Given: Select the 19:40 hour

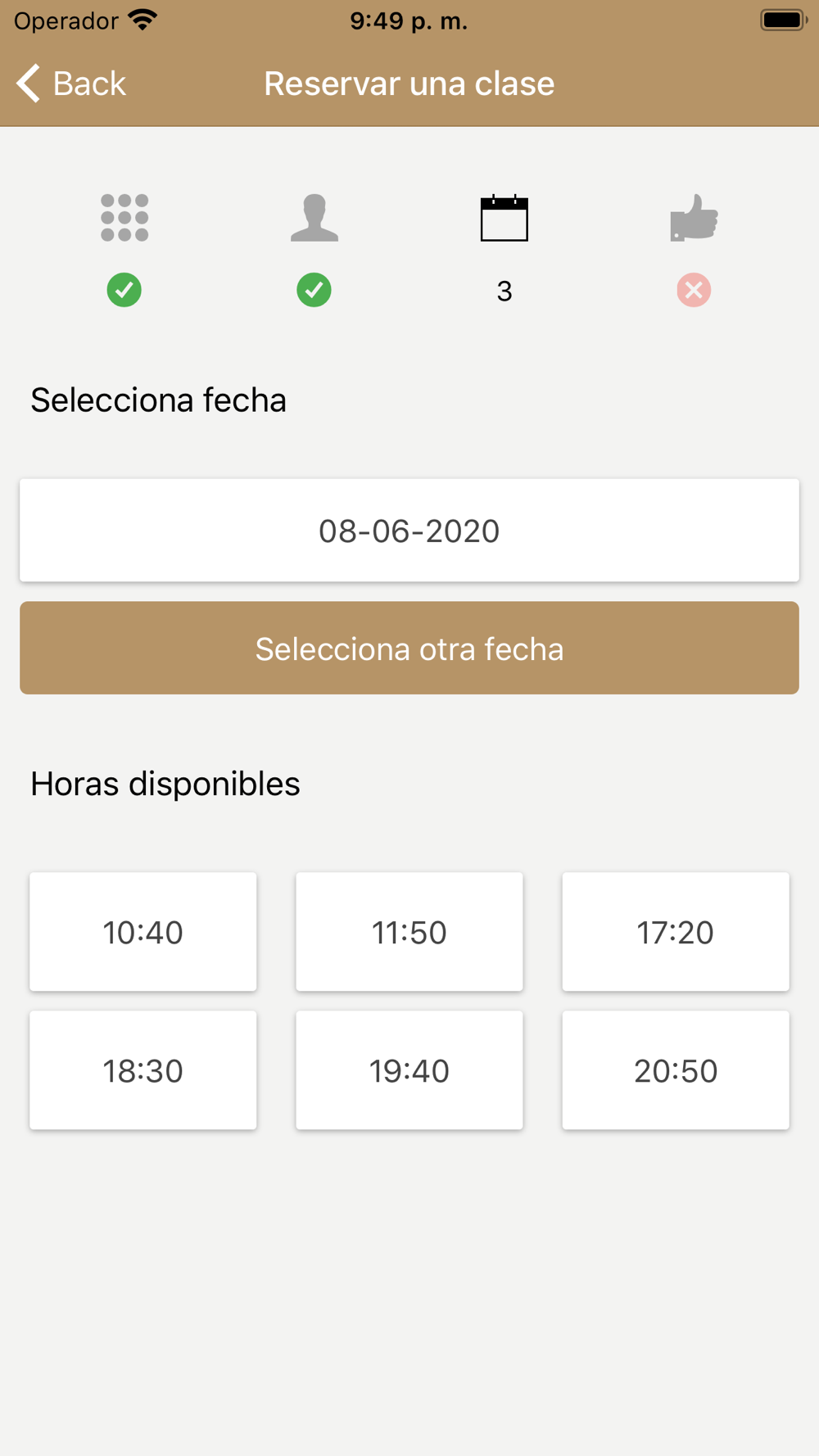Looking at the screenshot, I should point(409,1070).
